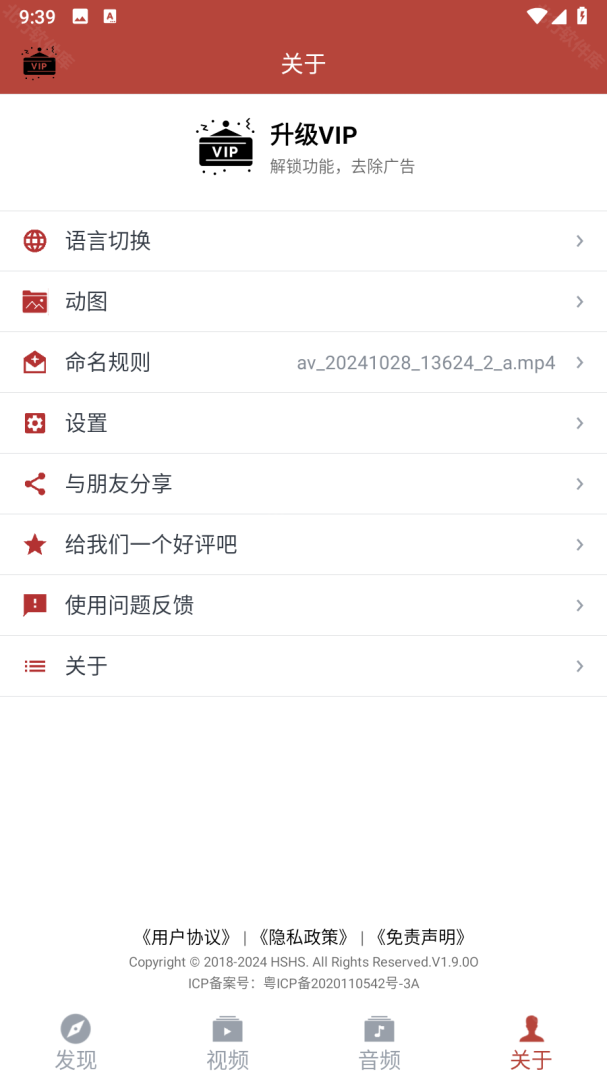Viewport: 607px width, 1080px height.
Task: Switch to the 发现 tab
Action: click(x=76, y=1043)
